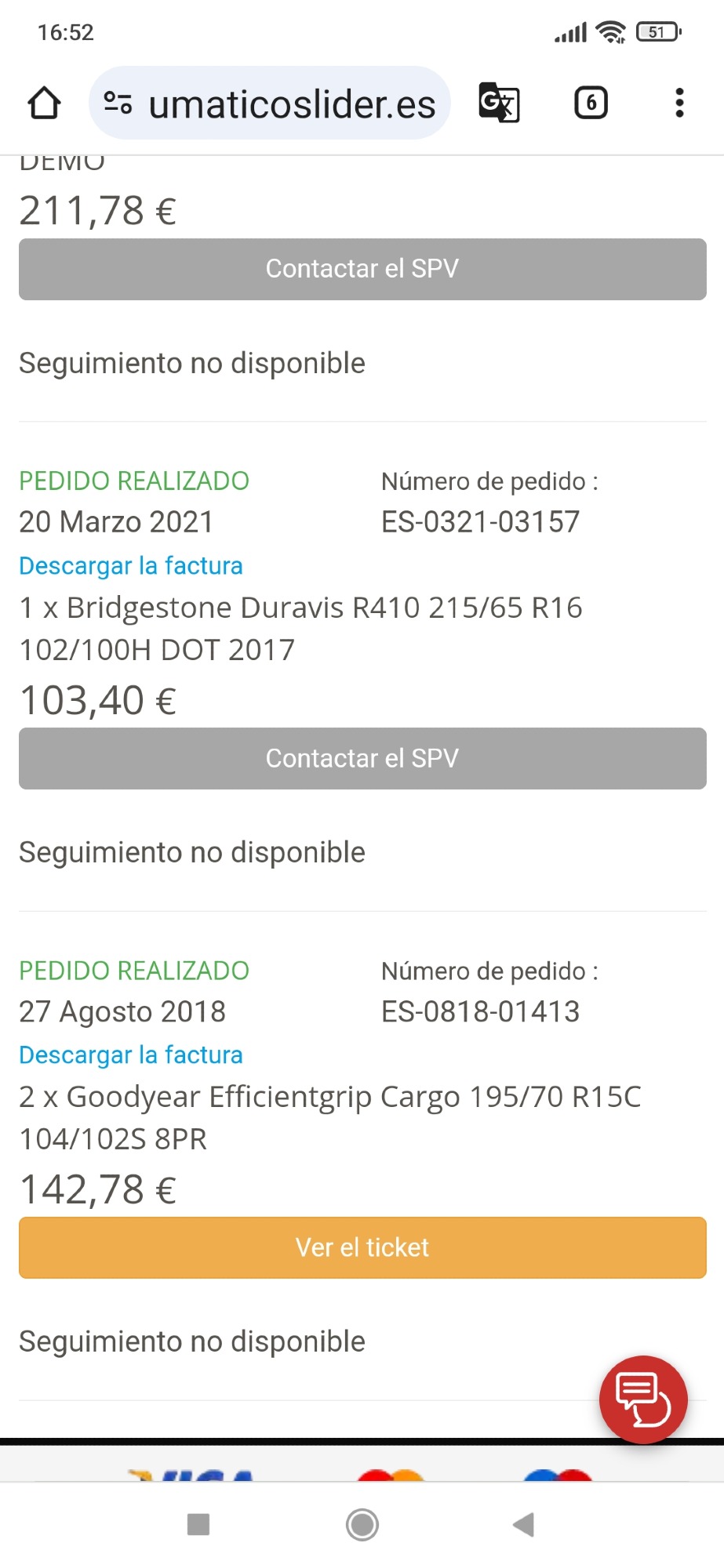724x1568 pixels.
Task: View the ticket for the Goodyear order
Action: pyautogui.click(x=362, y=1247)
